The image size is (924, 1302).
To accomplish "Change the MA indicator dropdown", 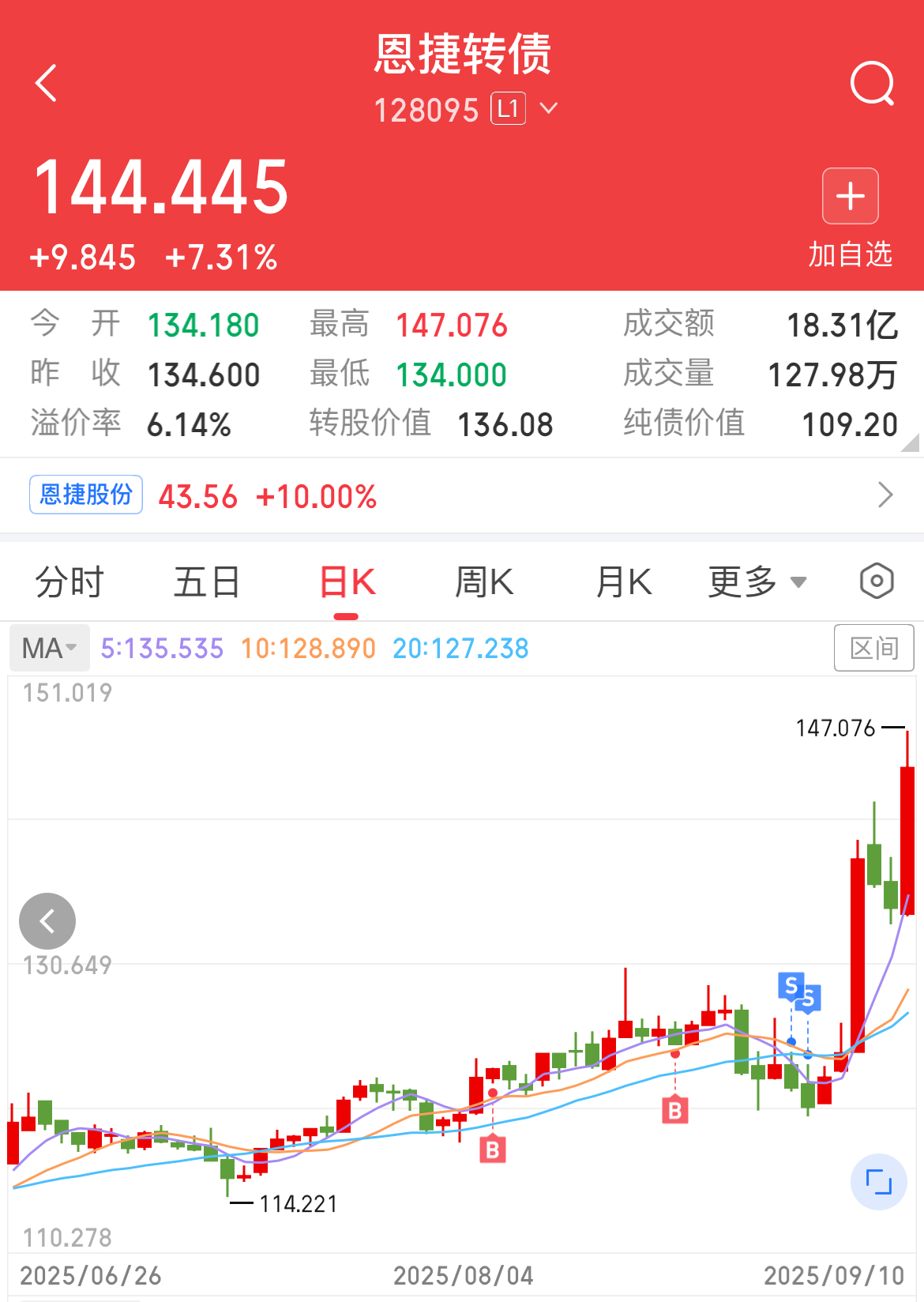I will (x=50, y=648).
